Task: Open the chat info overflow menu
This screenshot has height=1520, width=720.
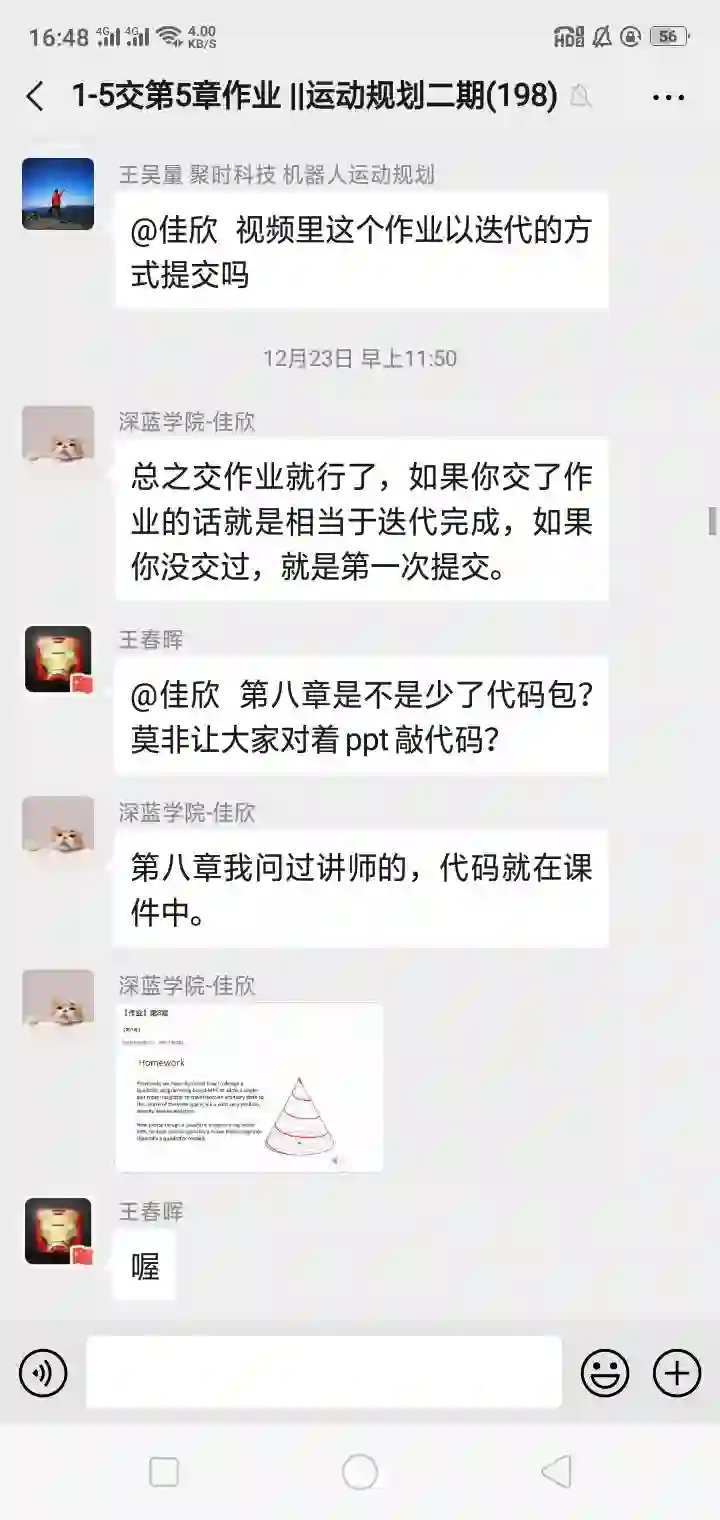Action: (x=668, y=96)
